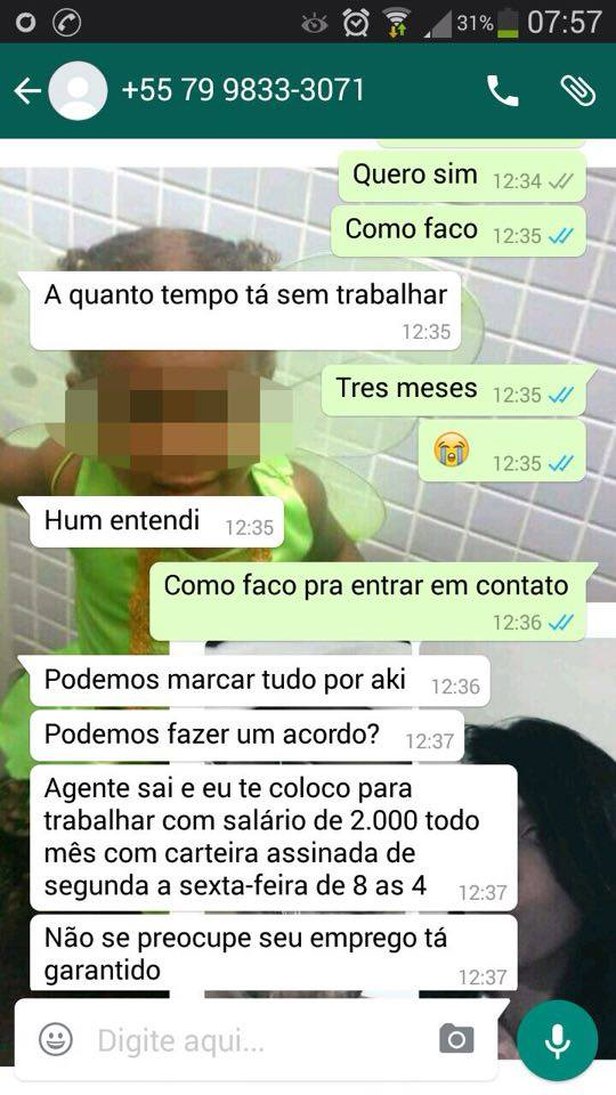Open contact info for +55 79 9833-3071

click(x=242, y=91)
